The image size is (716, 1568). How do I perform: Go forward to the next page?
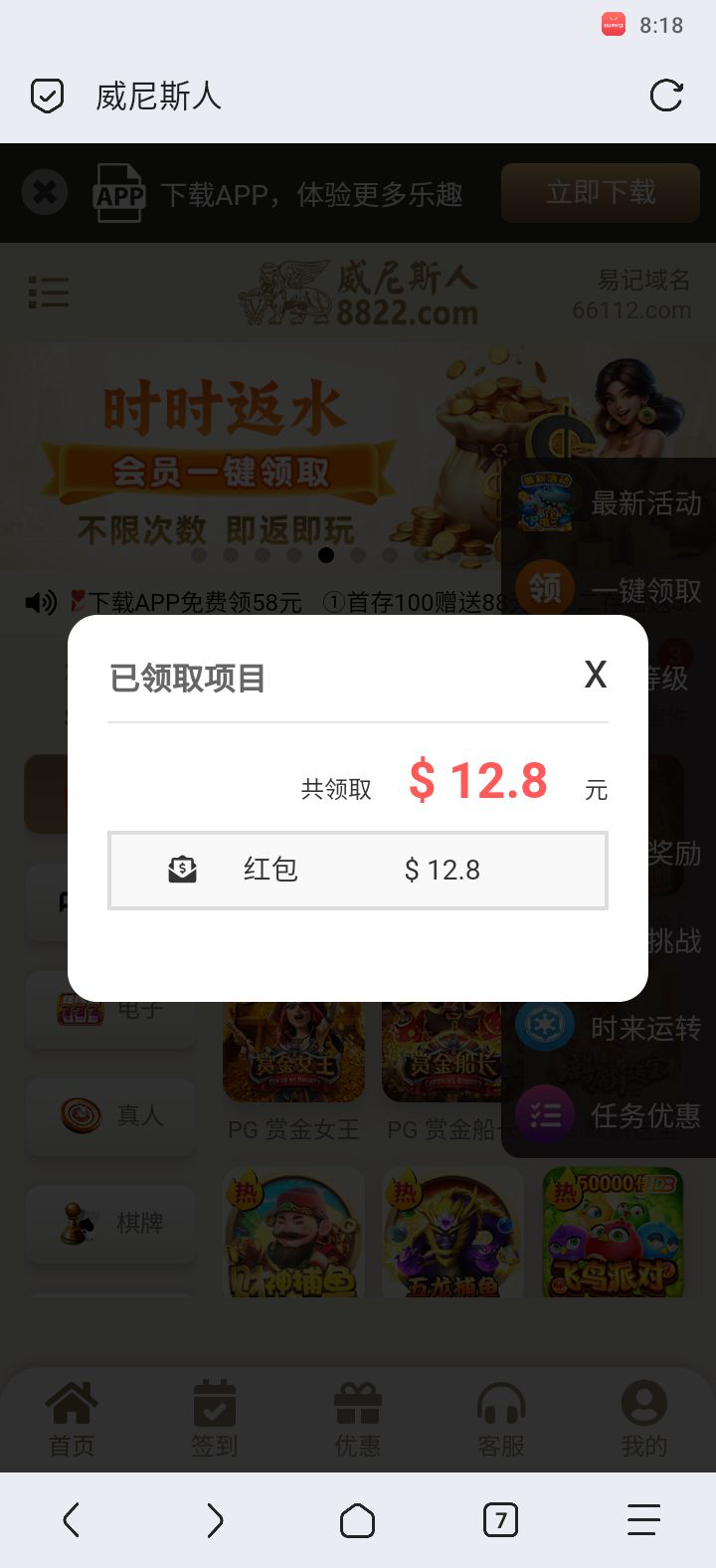click(215, 1520)
